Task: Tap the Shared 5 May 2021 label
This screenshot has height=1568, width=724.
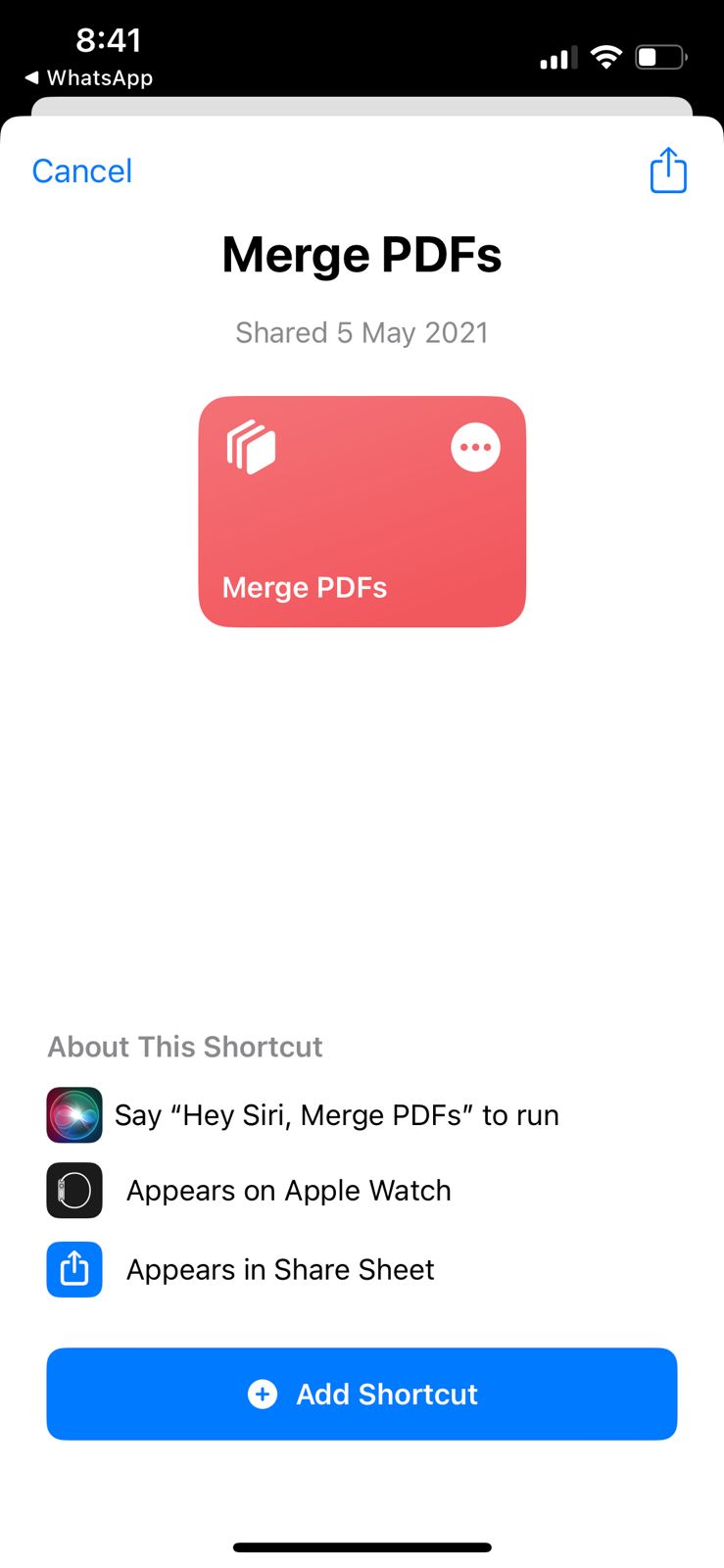Action: (x=362, y=332)
